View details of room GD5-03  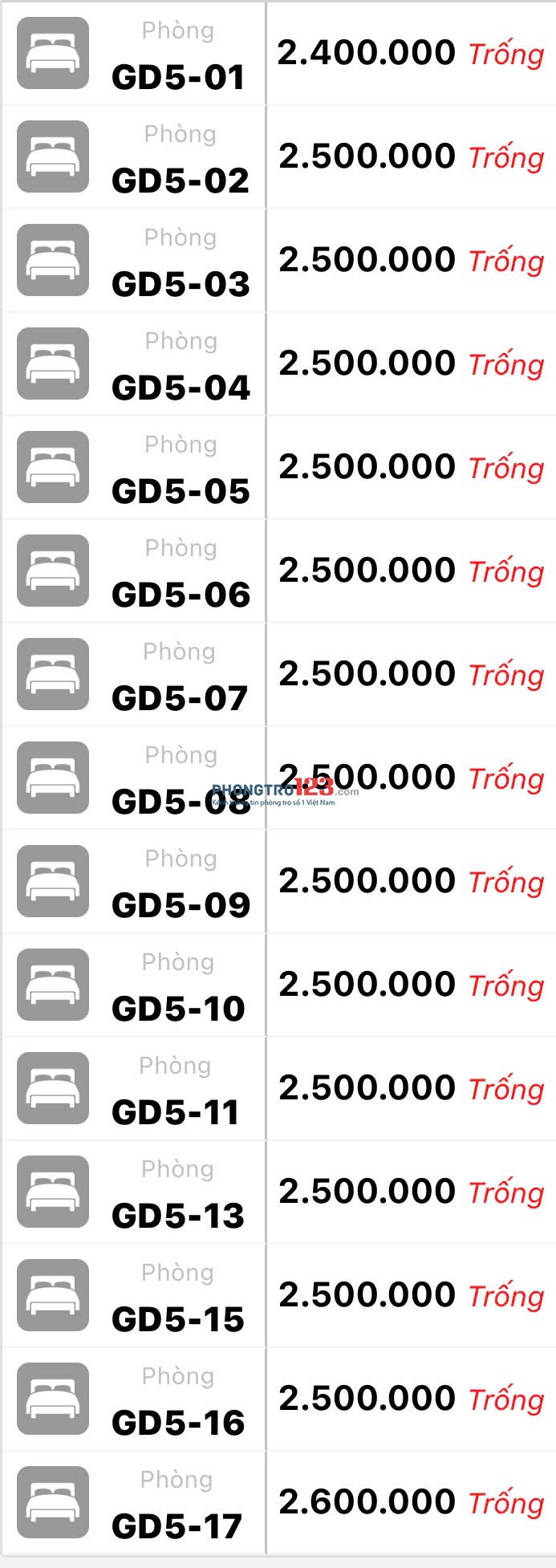(181, 284)
